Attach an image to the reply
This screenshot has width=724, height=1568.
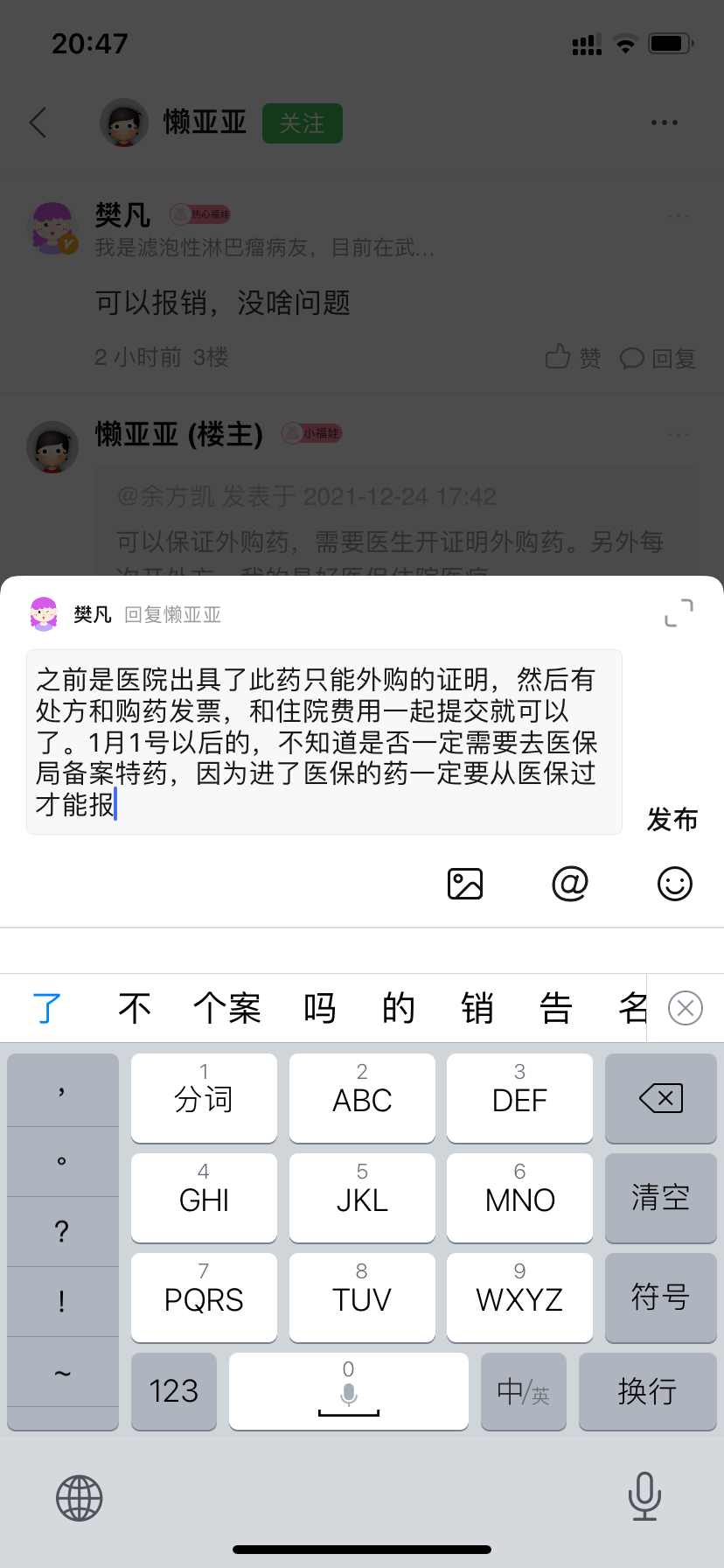pyautogui.click(x=465, y=884)
